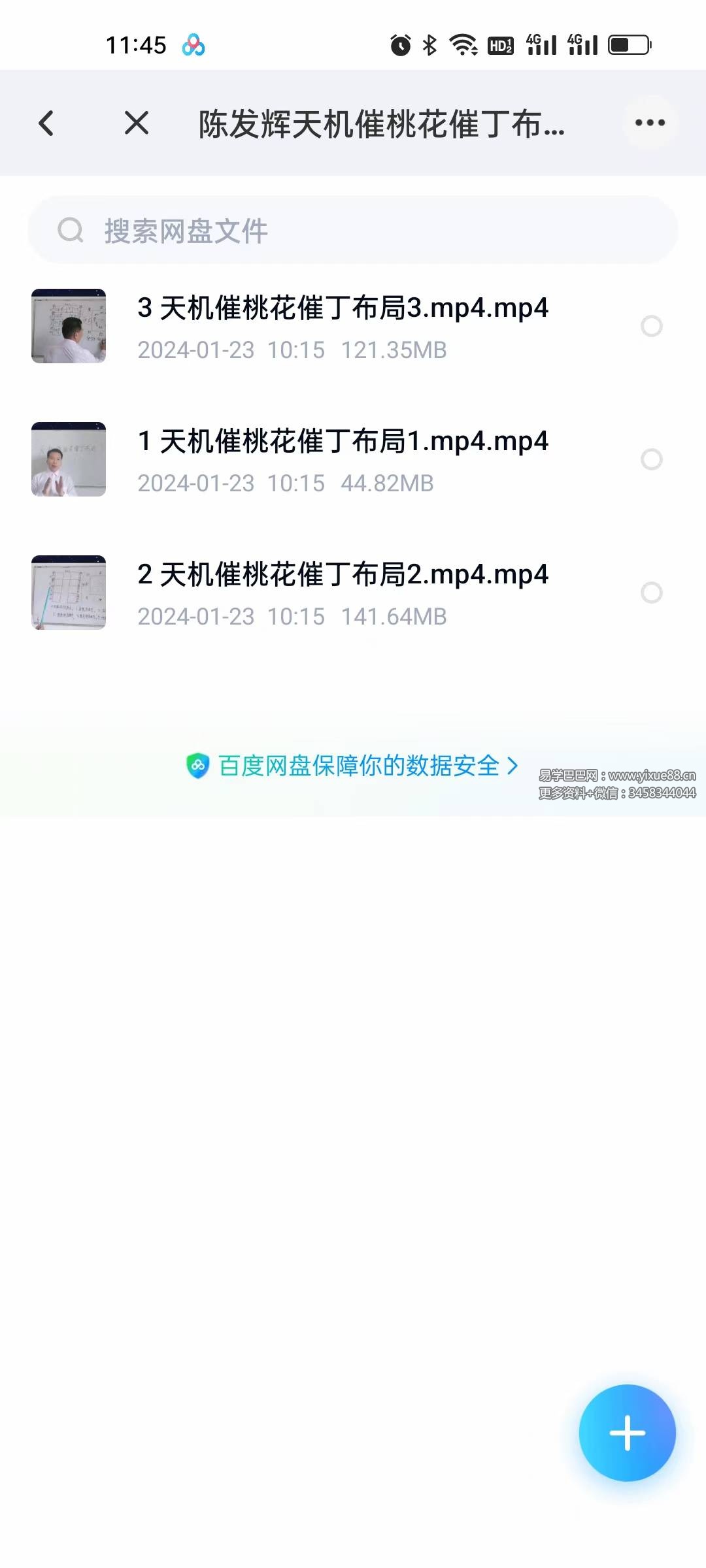This screenshot has width=706, height=1568.
Task: Tap the Bluetooth icon in status bar
Action: click(x=429, y=44)
